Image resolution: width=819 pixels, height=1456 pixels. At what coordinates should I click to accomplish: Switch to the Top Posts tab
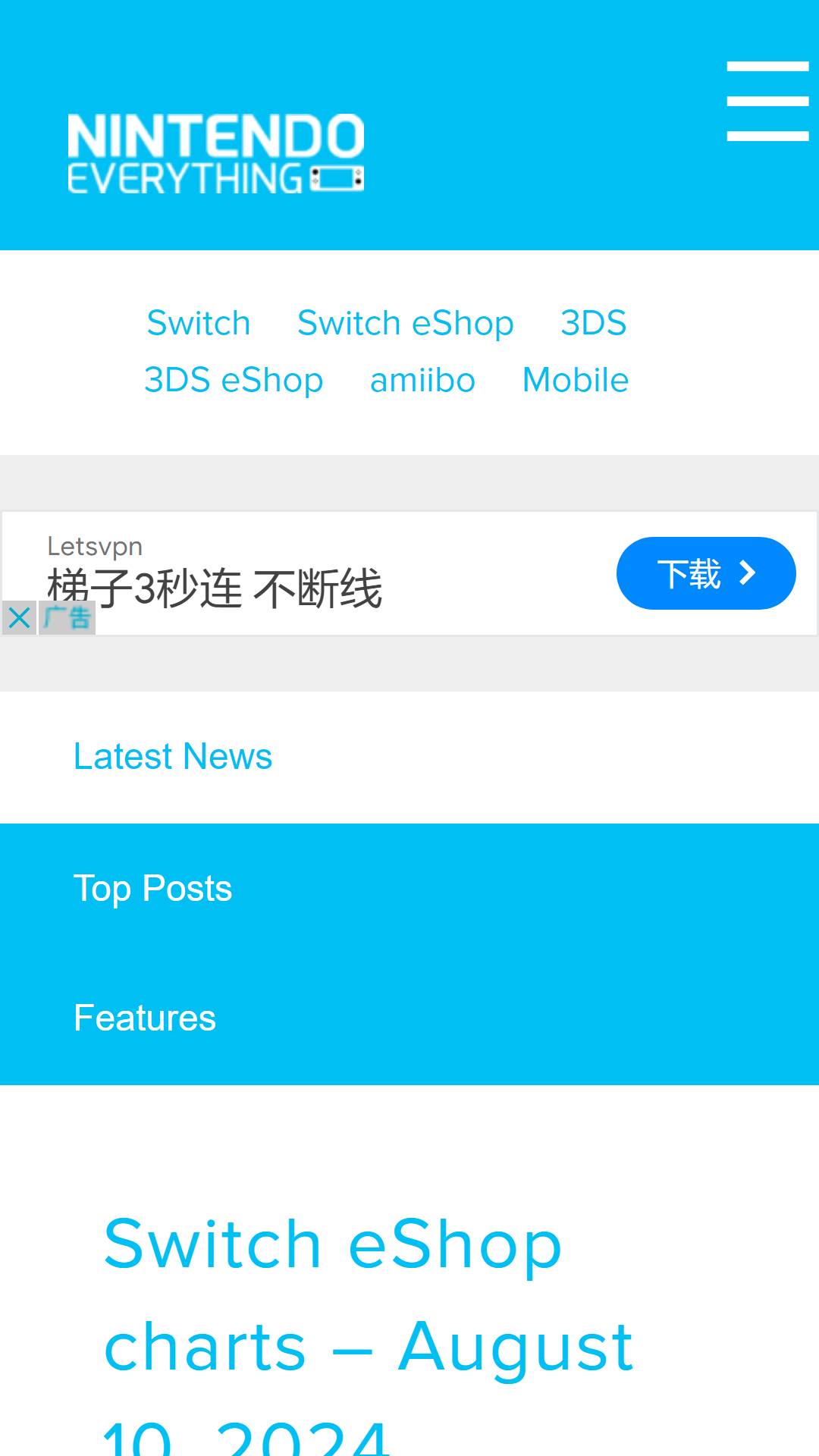152,889
